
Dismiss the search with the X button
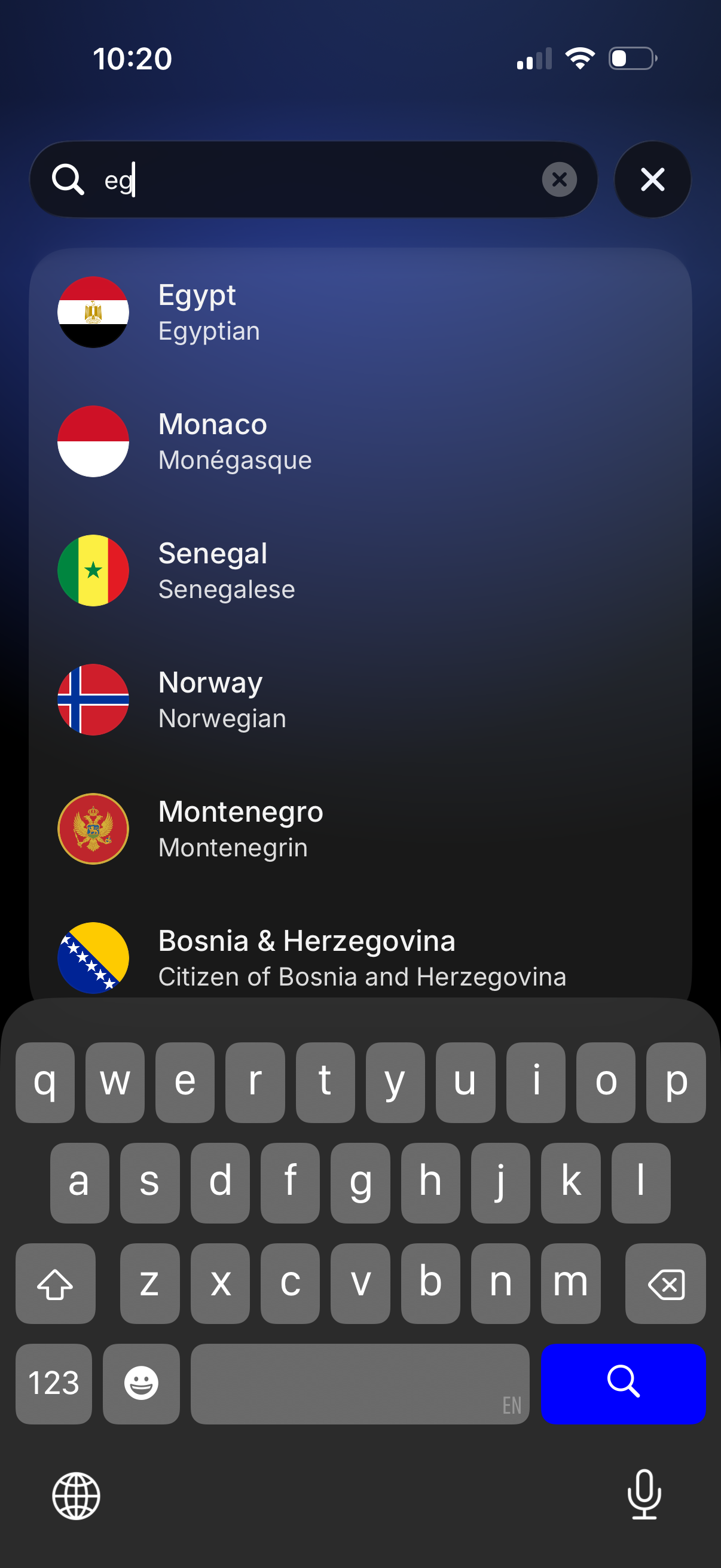click(x=652, y=179)
